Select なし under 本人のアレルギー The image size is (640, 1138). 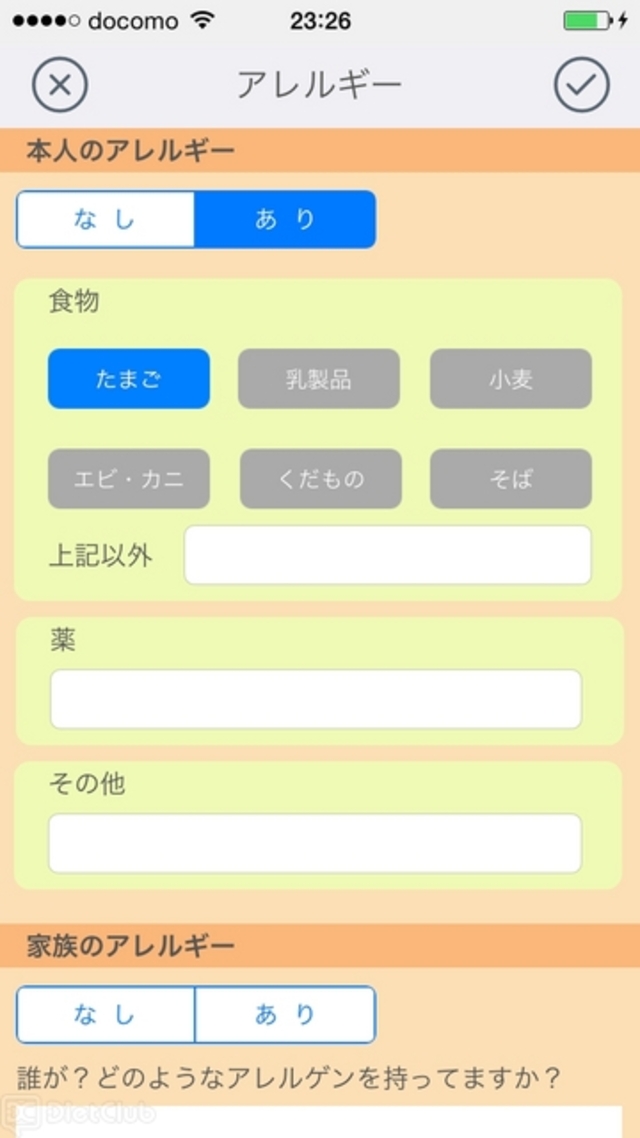click(x=105, y=219)
